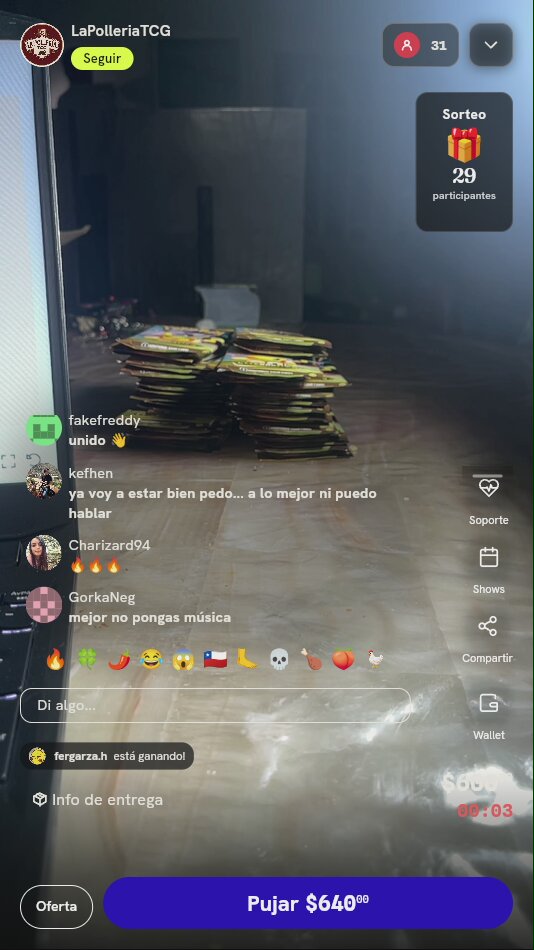Expand the dropdown chevron at top right
This screenshot has height=950, width=534.
[x=491, y=45]
